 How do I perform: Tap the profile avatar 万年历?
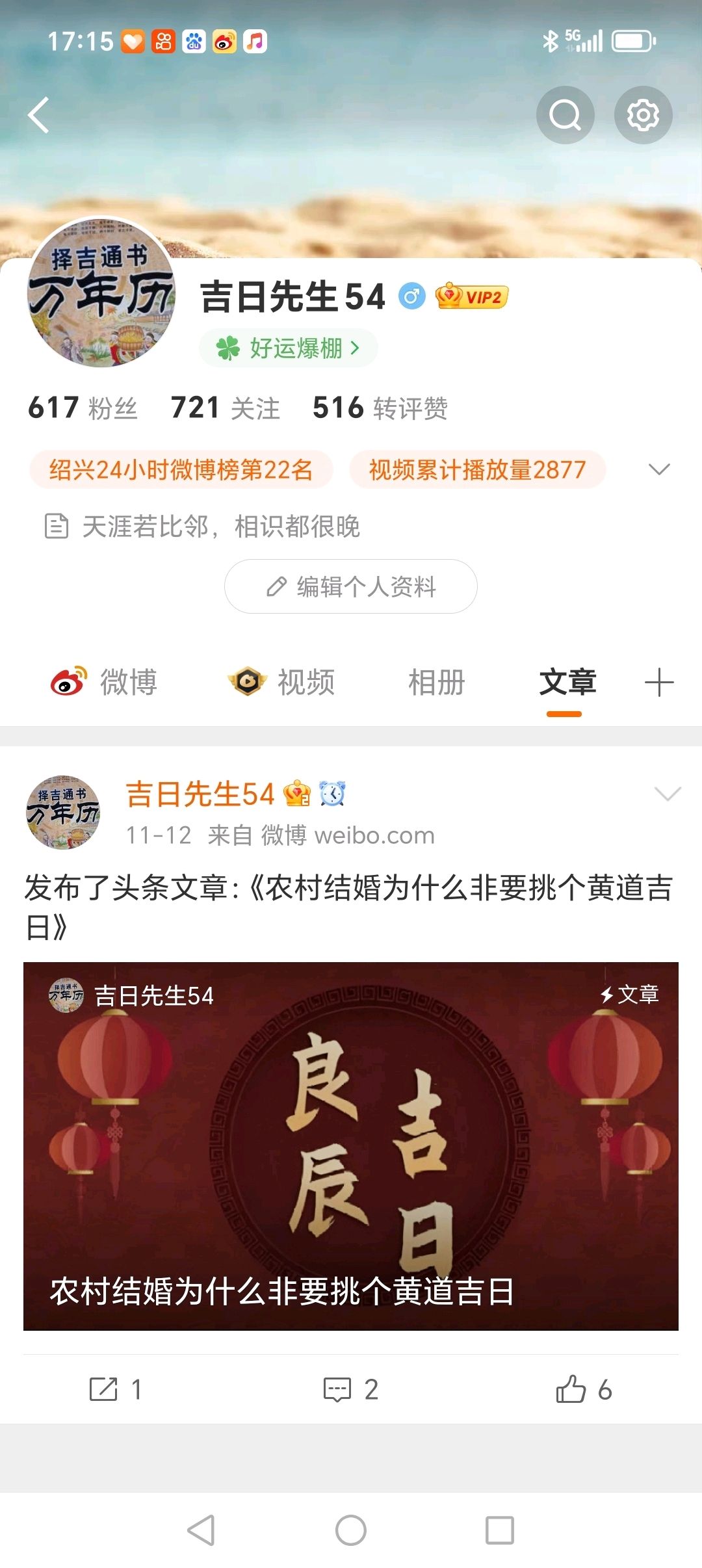click(101, 293)
